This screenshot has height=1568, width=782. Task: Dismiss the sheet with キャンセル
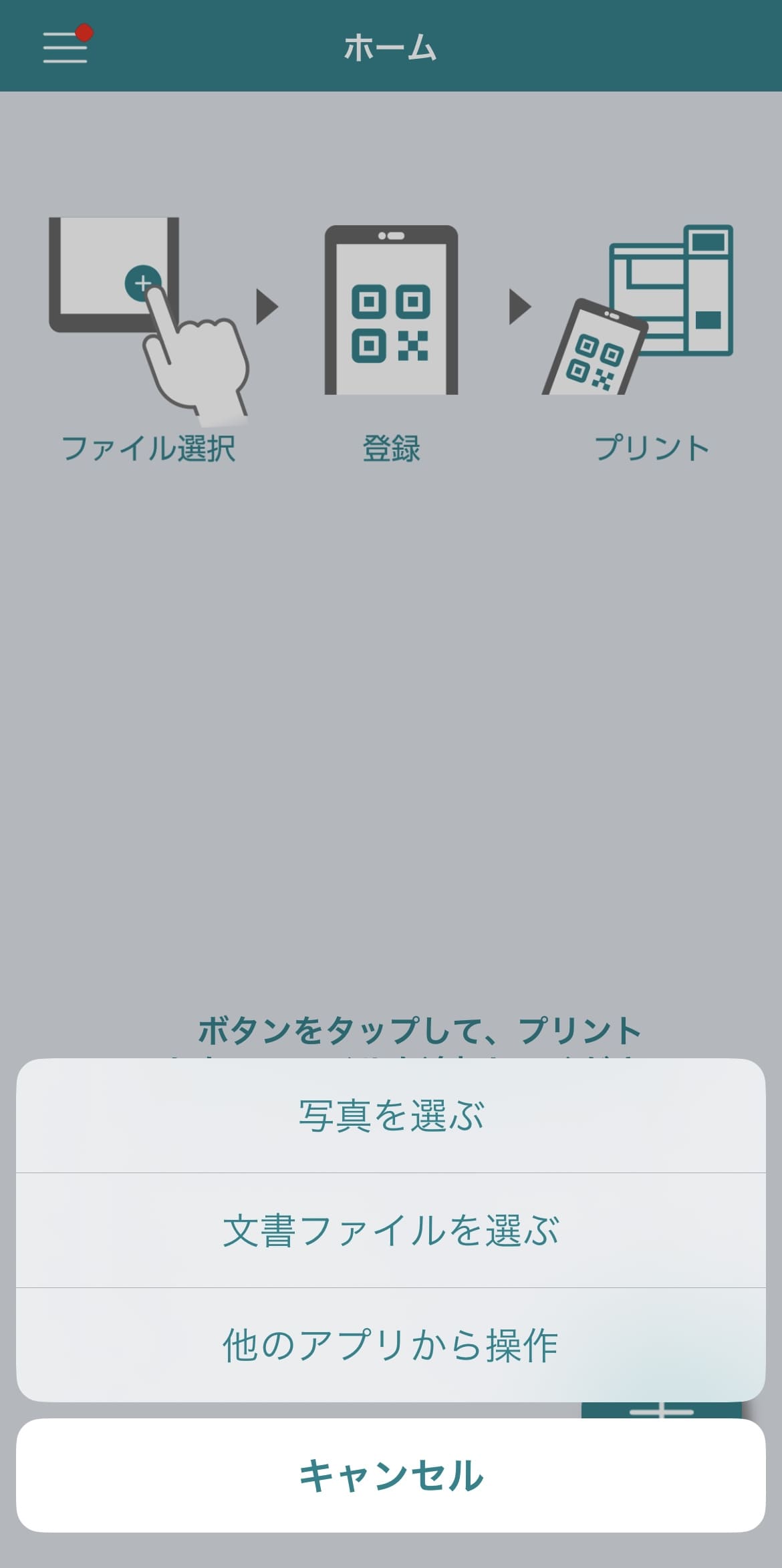391,1475
